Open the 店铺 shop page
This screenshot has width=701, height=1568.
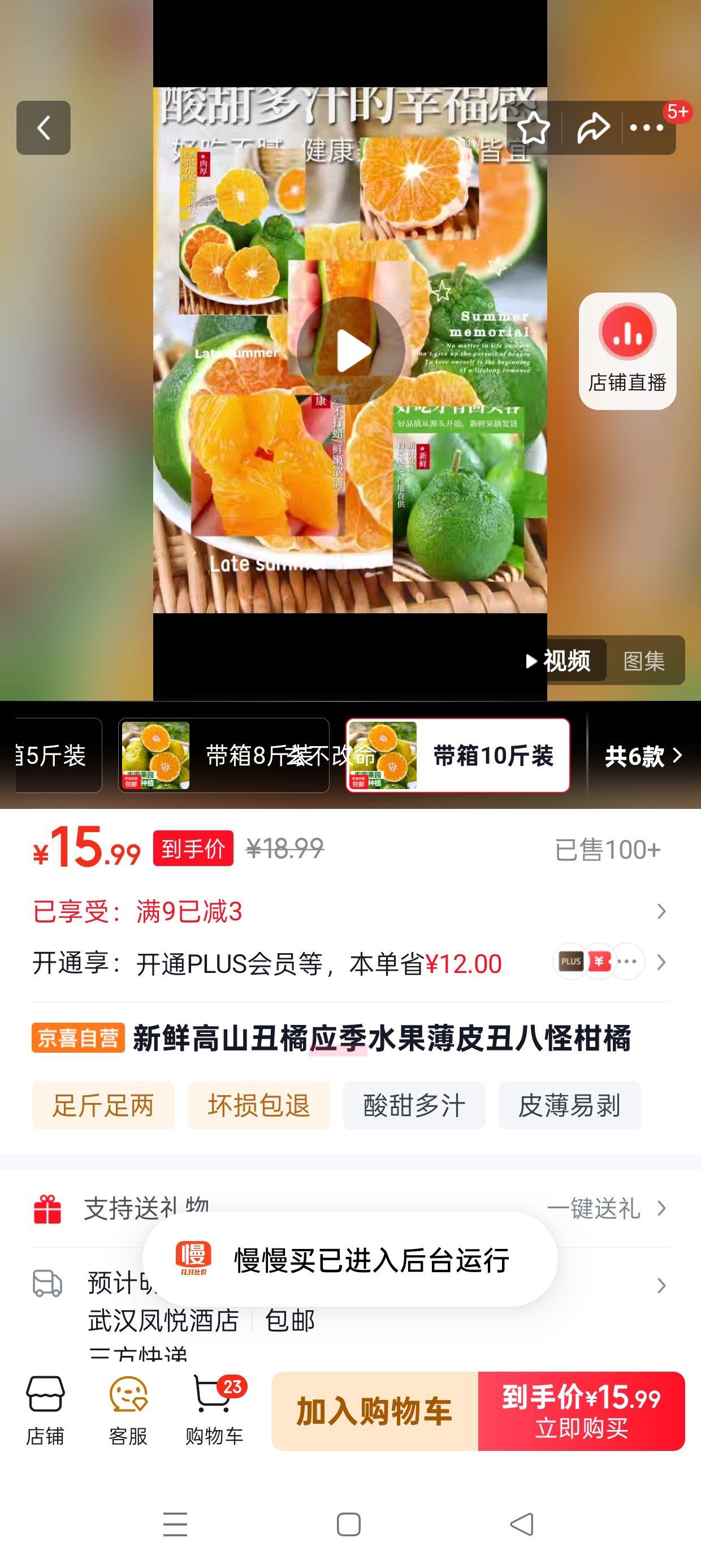click(45, 1410)
